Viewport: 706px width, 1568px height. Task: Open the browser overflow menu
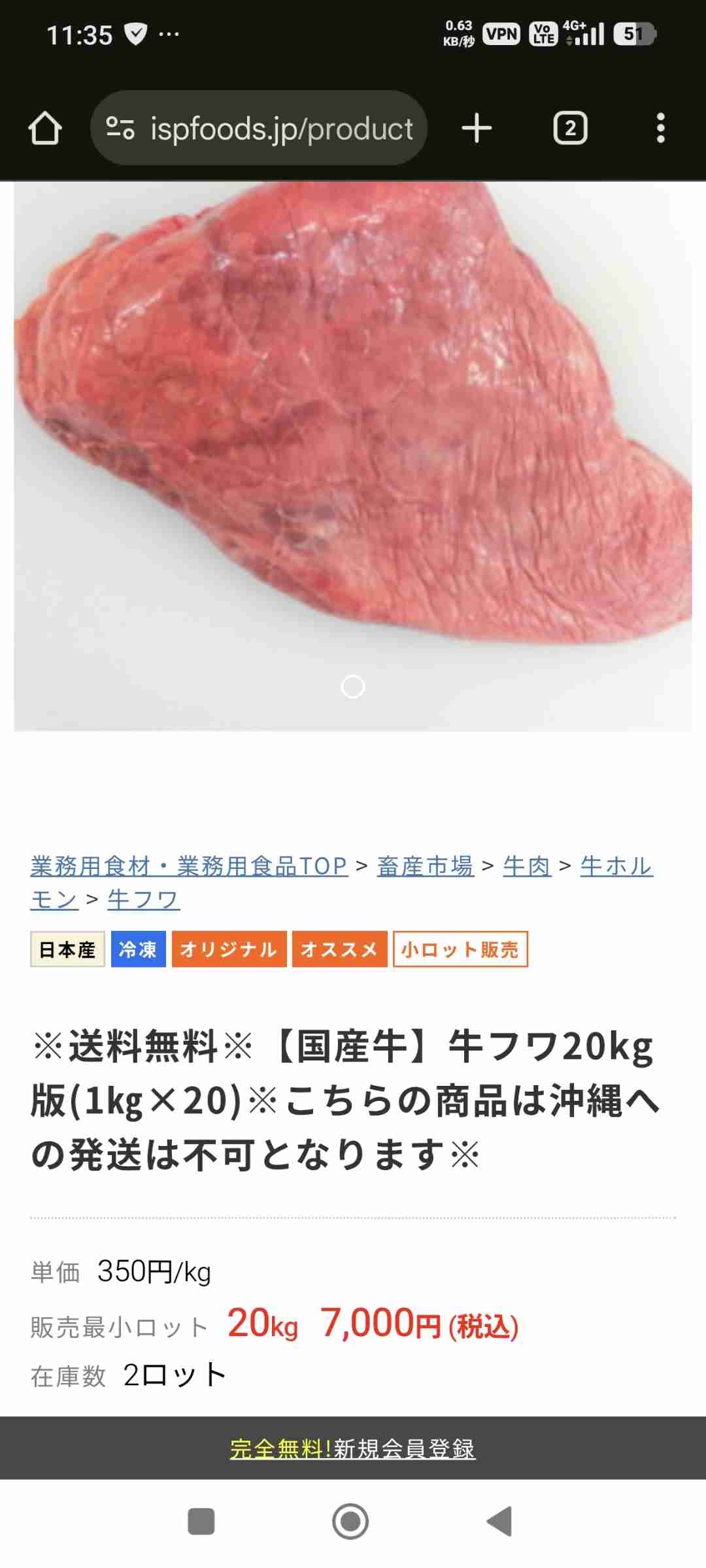[660, 128]
